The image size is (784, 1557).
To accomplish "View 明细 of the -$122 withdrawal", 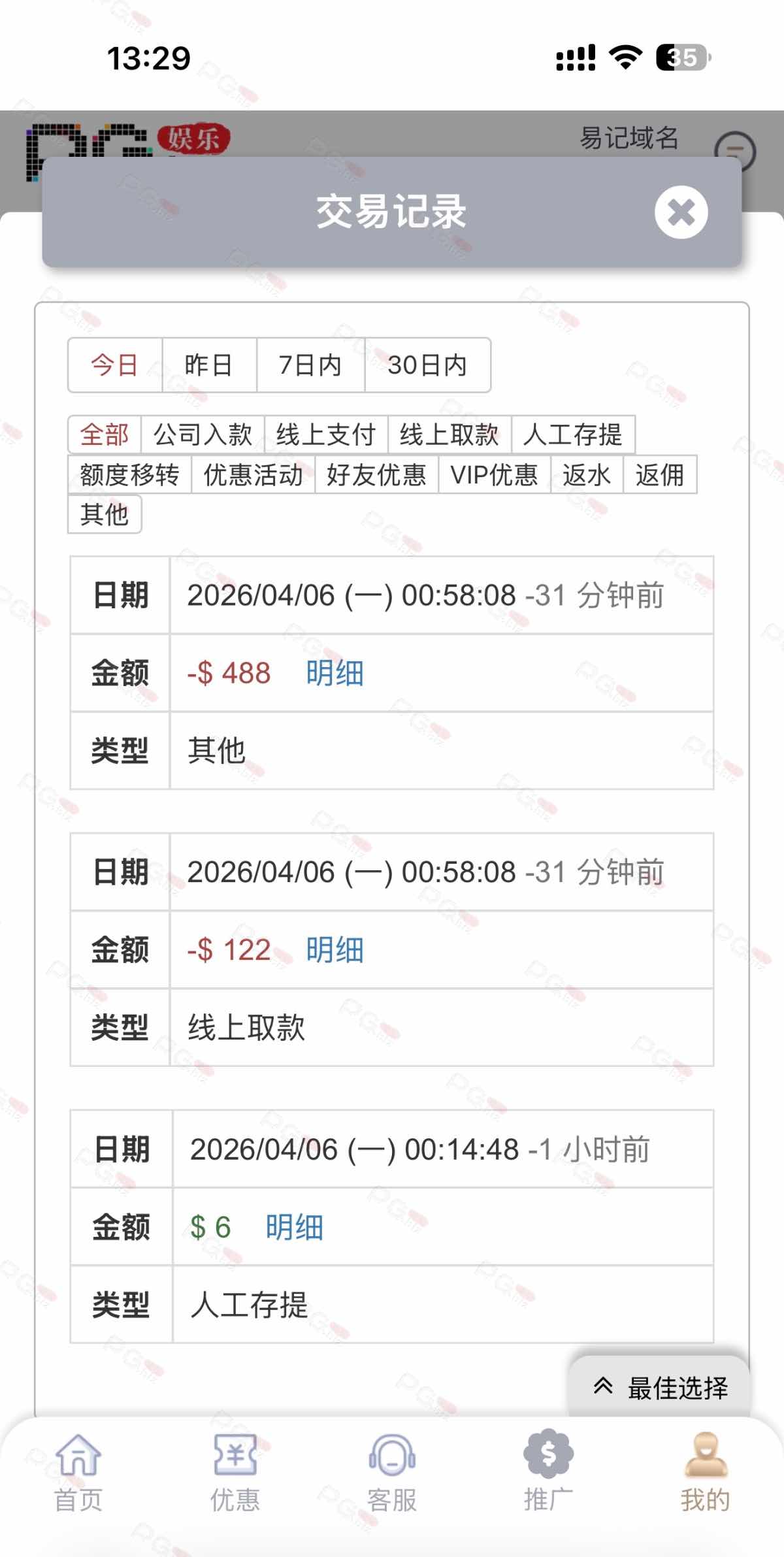I will [x=335, y=950].
